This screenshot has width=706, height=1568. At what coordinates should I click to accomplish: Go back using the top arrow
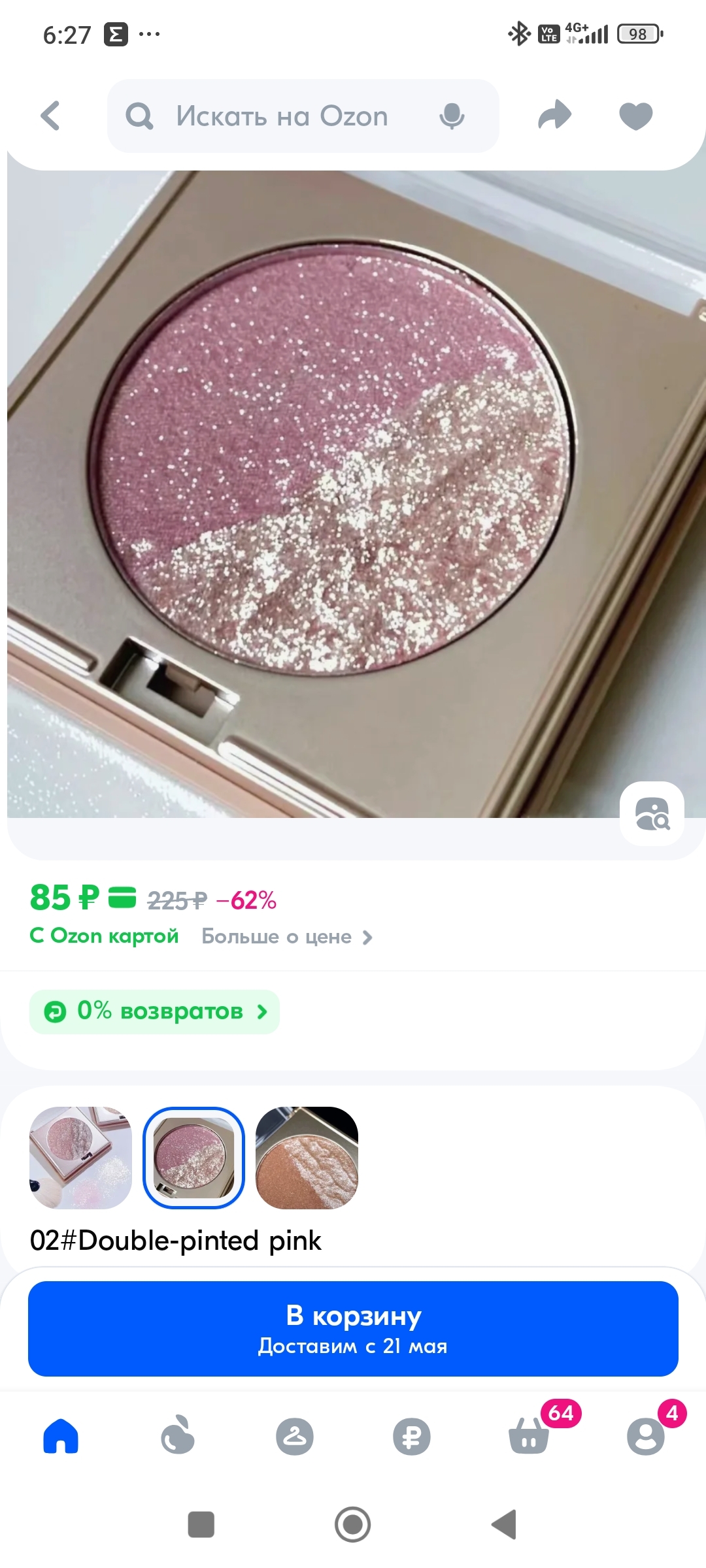tap(50, 116)
